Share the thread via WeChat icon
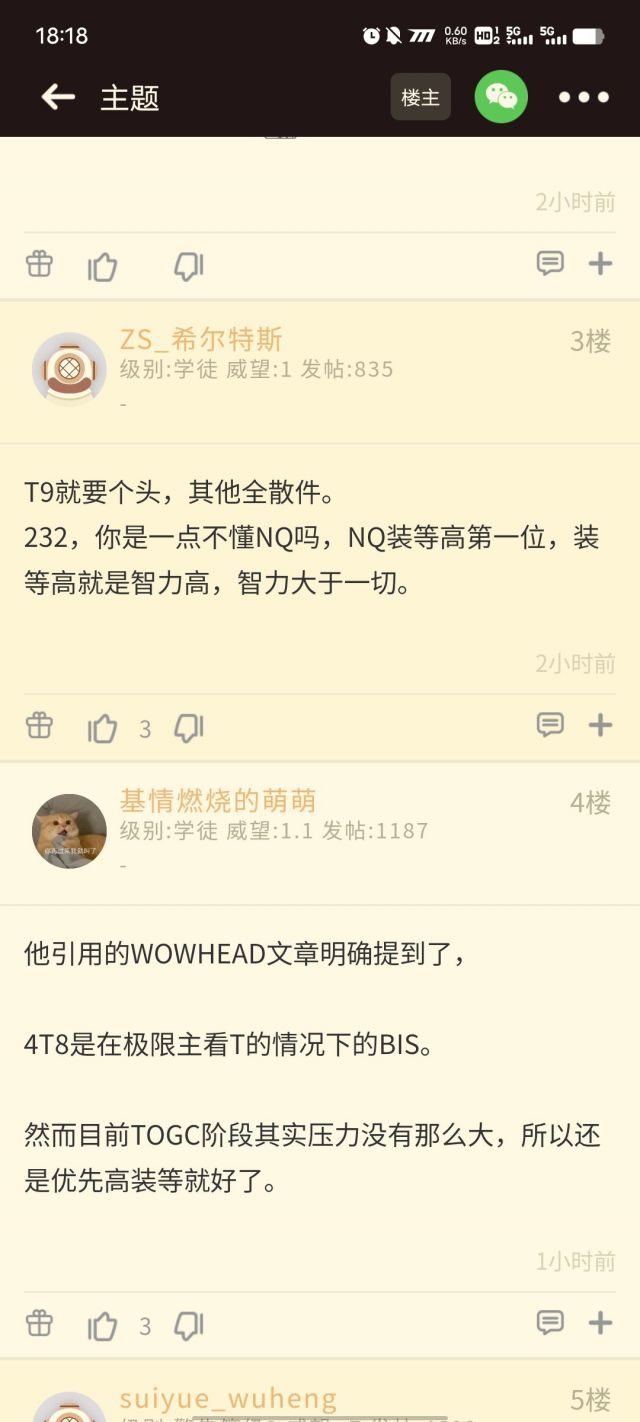The width and height of the screenshot is (640, 1422). [x=501, y=97]
